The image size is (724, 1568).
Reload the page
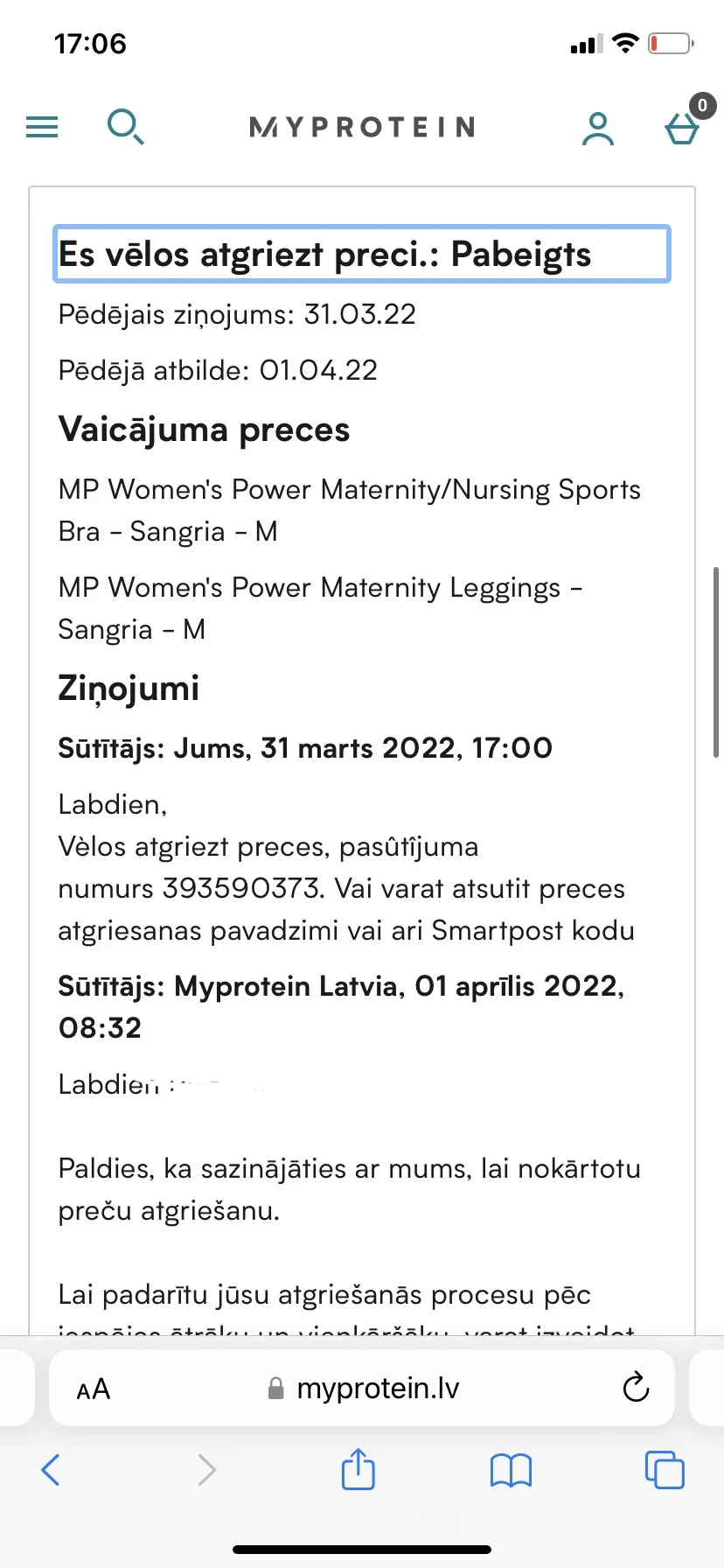(636, 1388)
